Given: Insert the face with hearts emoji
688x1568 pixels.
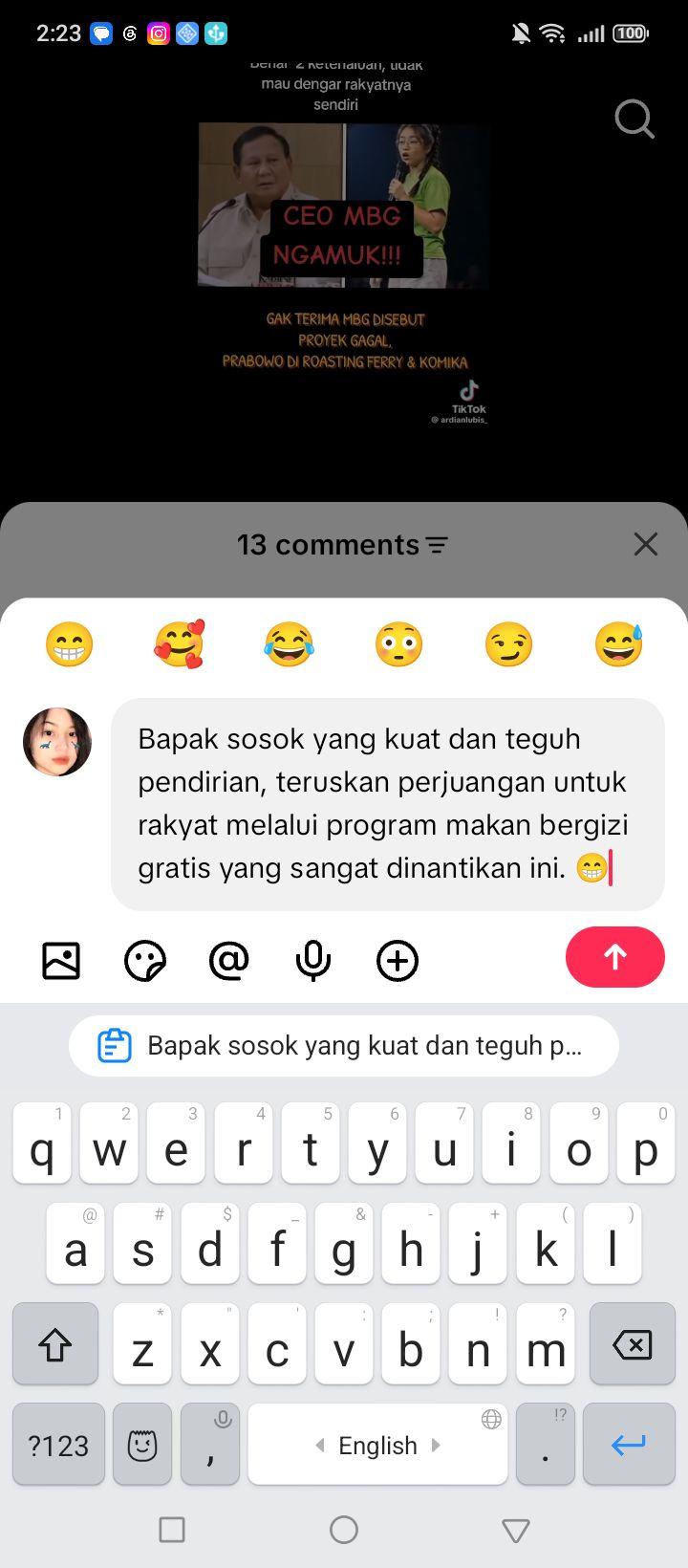Looking at the screenshot, I should [179, 644].
